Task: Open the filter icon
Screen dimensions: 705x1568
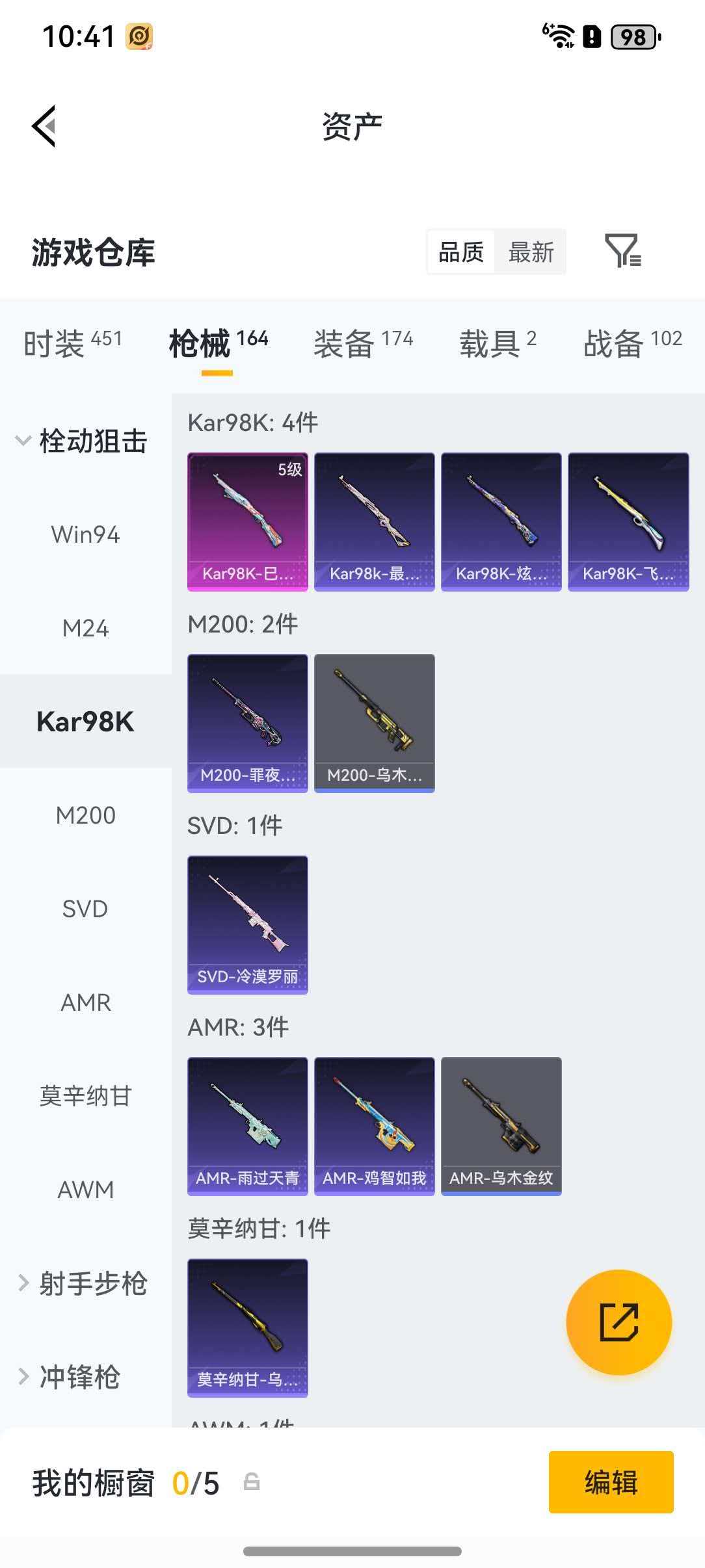Action: [x=622, y=251]
